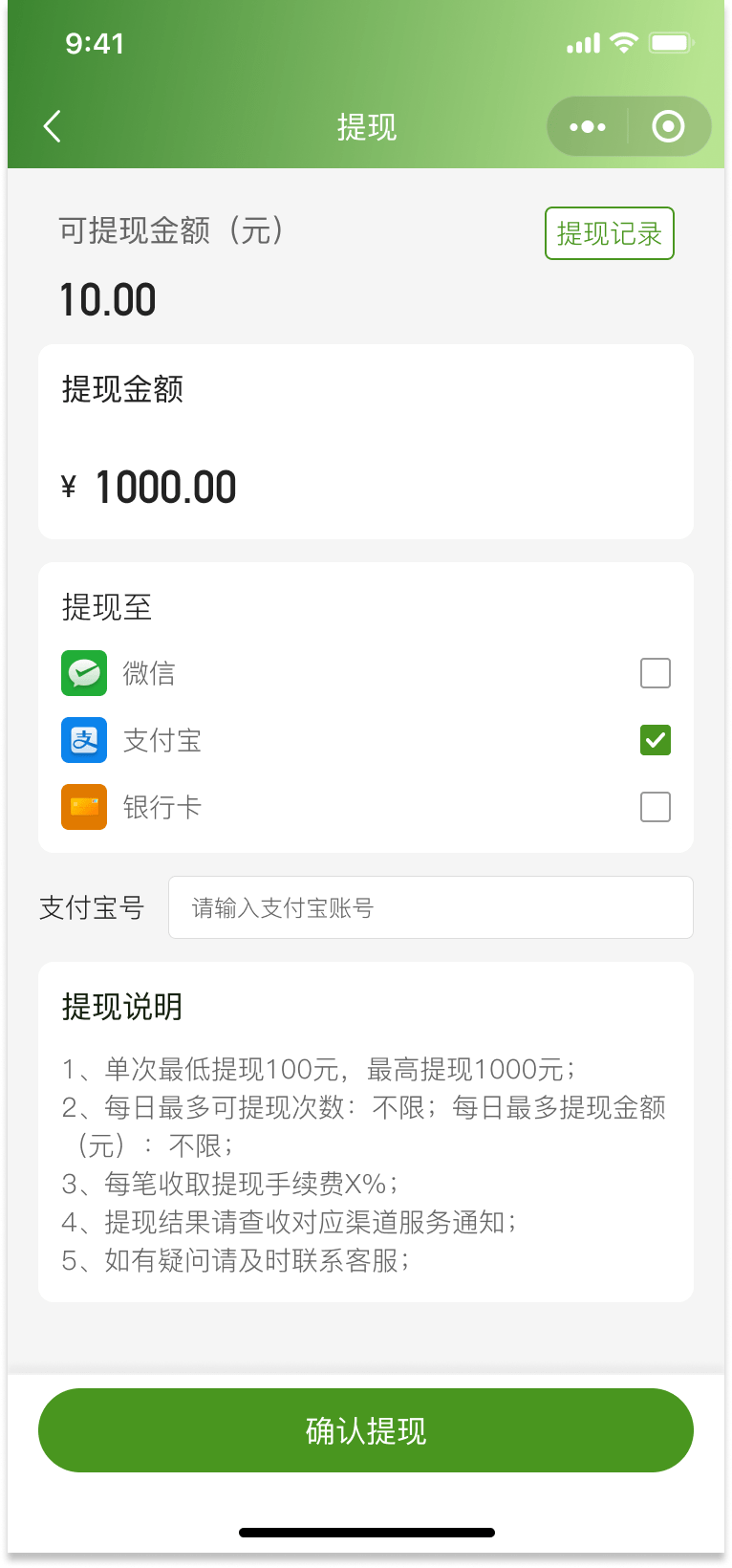The image size is (732, 1568).
Task: Tap the 确认提现 button
Action: (366, 1430)
